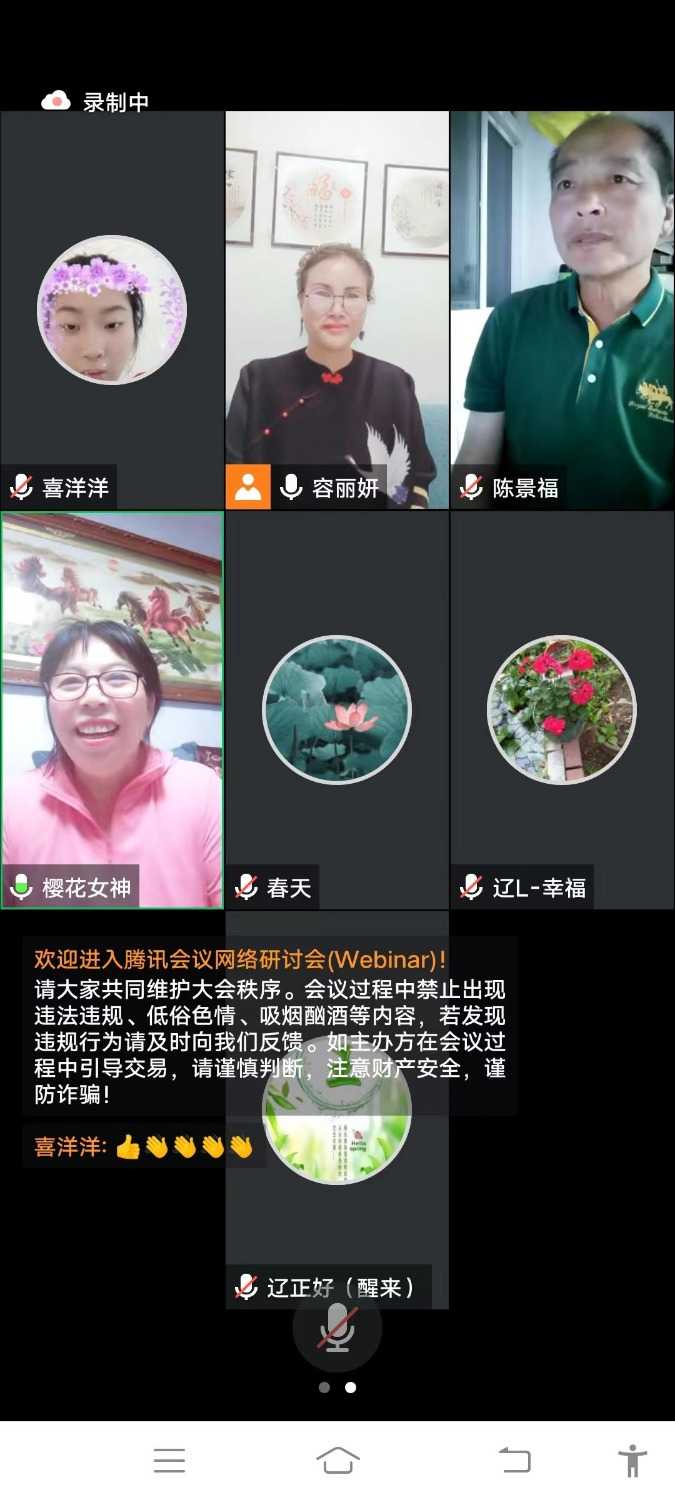675x1500 pixels.
Task: Select 容丽妍's video tile
Action: coord(337,310)
